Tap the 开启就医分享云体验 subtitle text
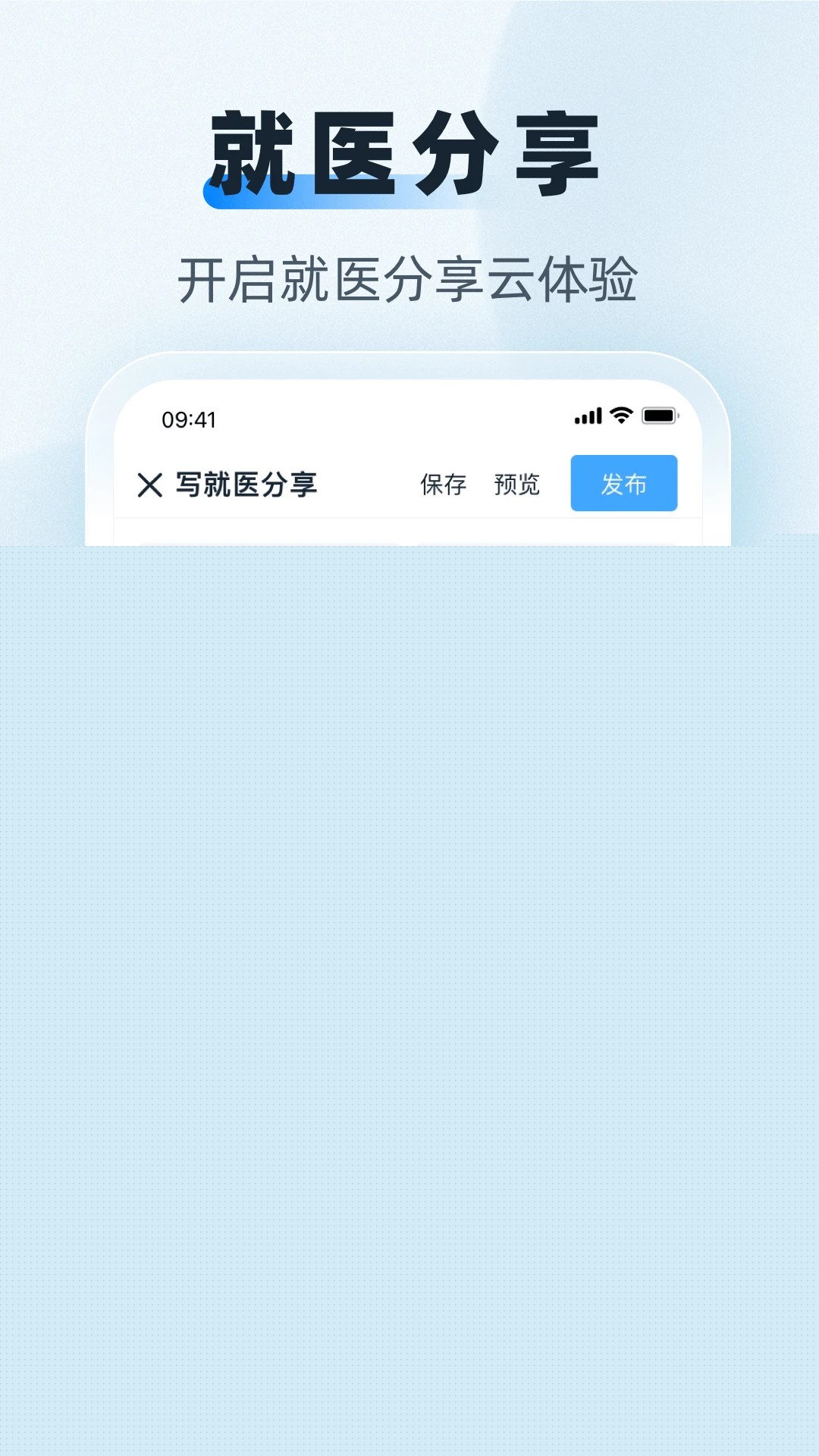The image size is (819, 1456). point(409,278)
